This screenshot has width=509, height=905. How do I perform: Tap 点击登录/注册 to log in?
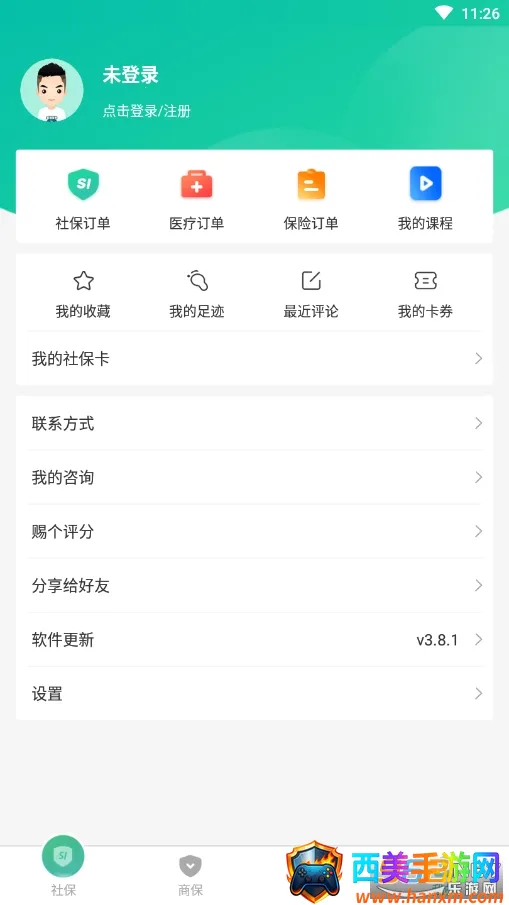(147, 111)
